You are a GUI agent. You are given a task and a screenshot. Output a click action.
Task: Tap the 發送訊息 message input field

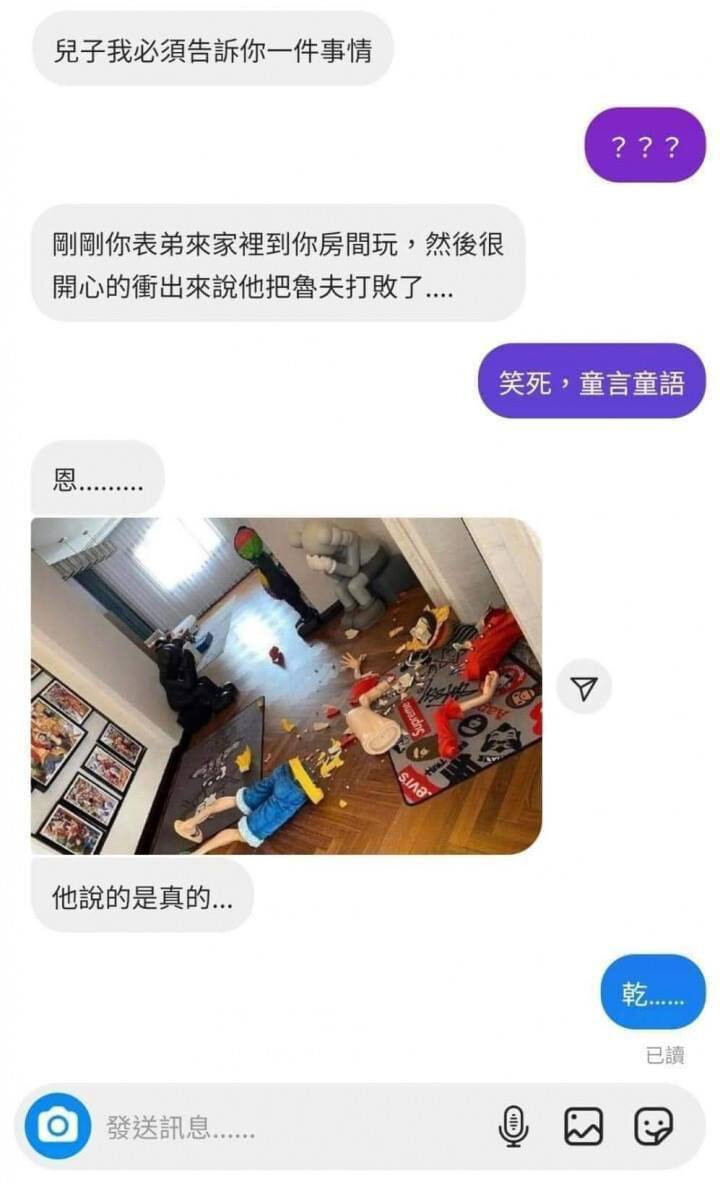click(x=294, y=1127)
